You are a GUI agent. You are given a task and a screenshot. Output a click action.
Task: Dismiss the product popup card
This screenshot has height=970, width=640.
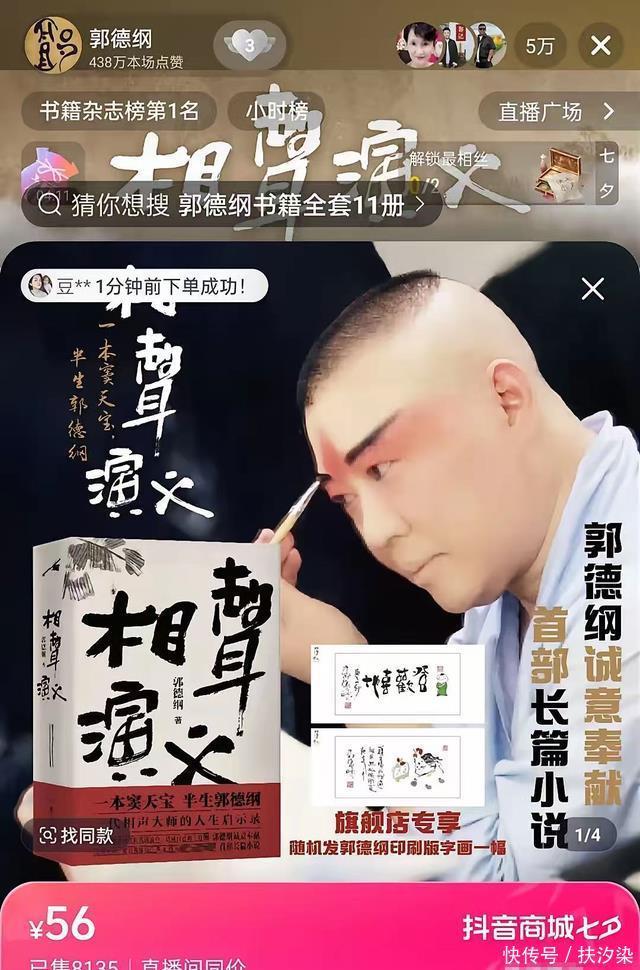[593, 289]
